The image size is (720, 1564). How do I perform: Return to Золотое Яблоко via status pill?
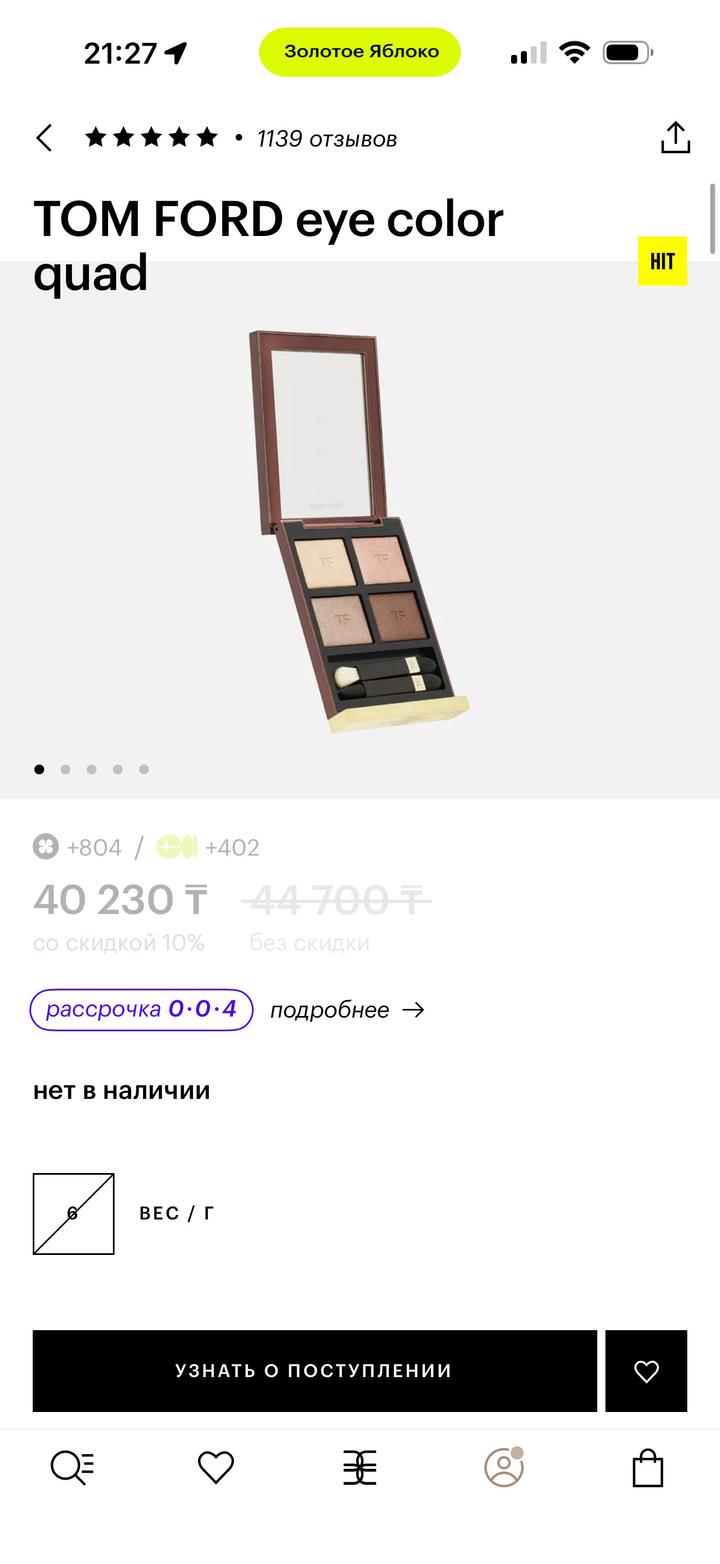(x=359, y=52)
